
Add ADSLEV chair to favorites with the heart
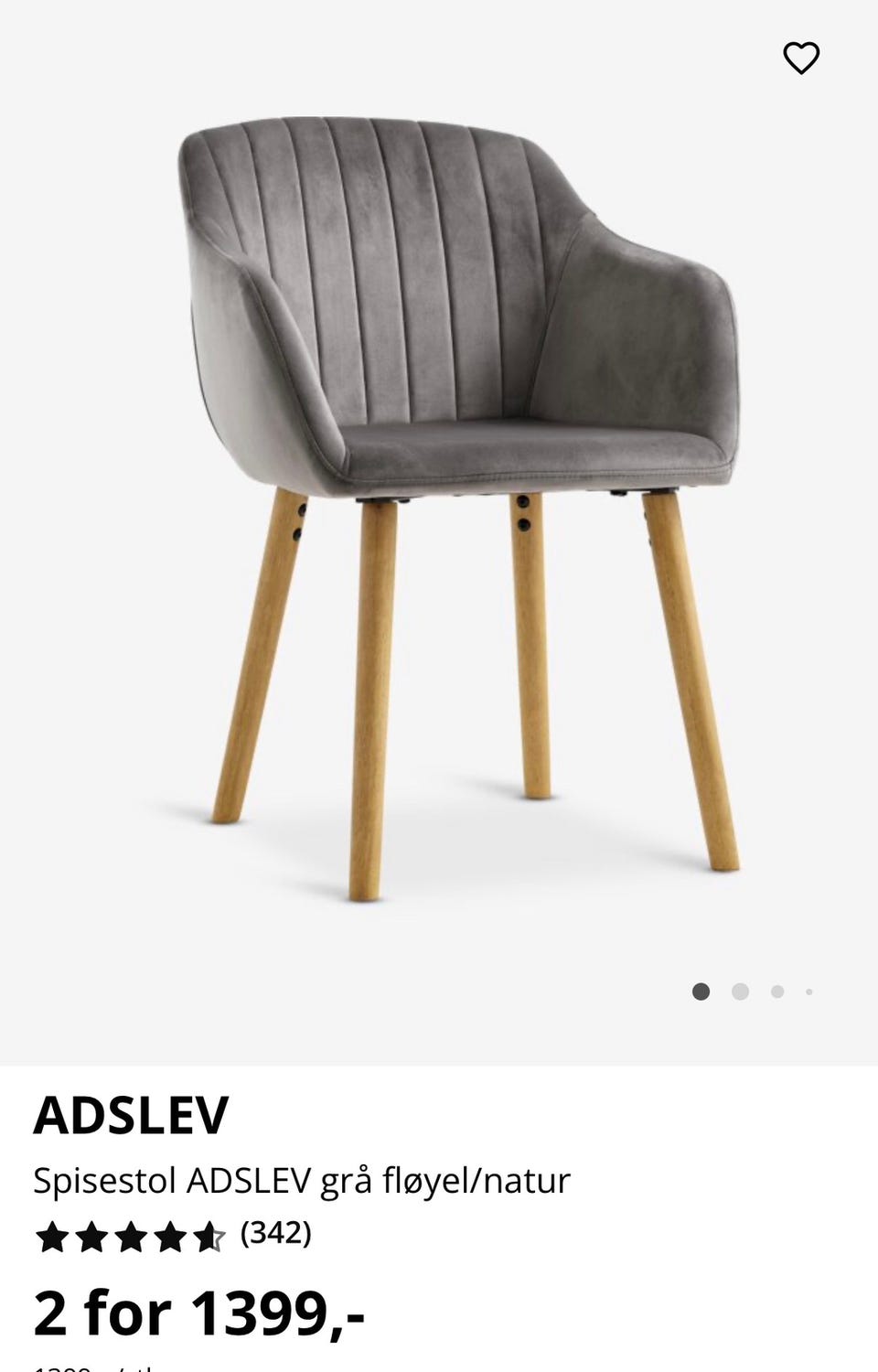(x=801, y=59)
